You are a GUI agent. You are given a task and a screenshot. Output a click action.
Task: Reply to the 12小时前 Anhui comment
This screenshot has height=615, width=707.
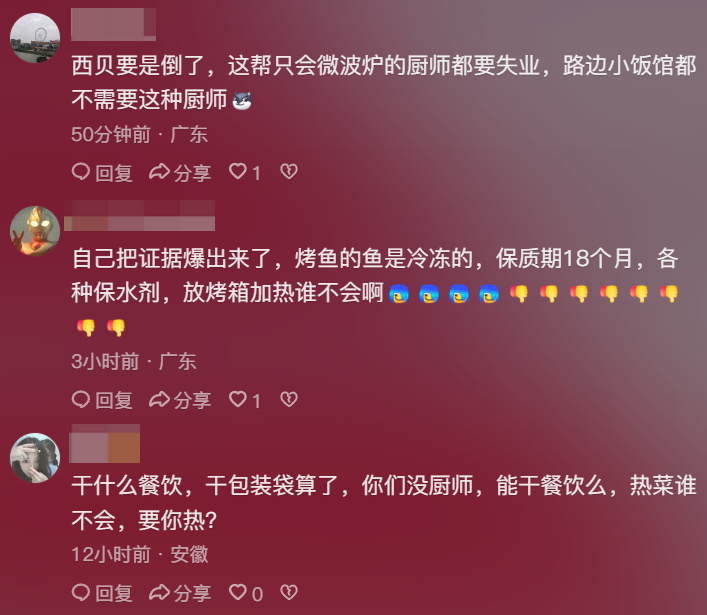pyautogui.click(x=102, y=593)
